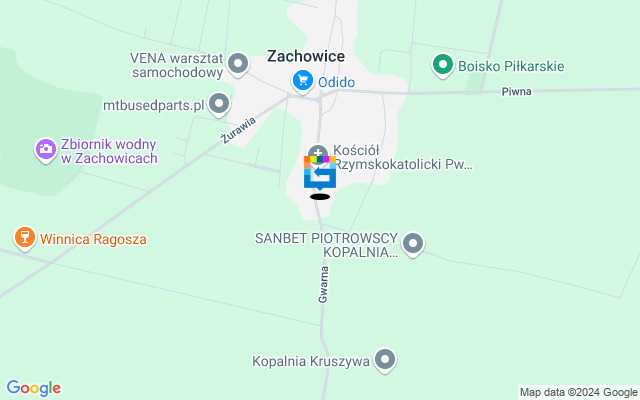Tap the colorful custom location marker
This screenshot has height=400, width=640.
tap(320, 172)
